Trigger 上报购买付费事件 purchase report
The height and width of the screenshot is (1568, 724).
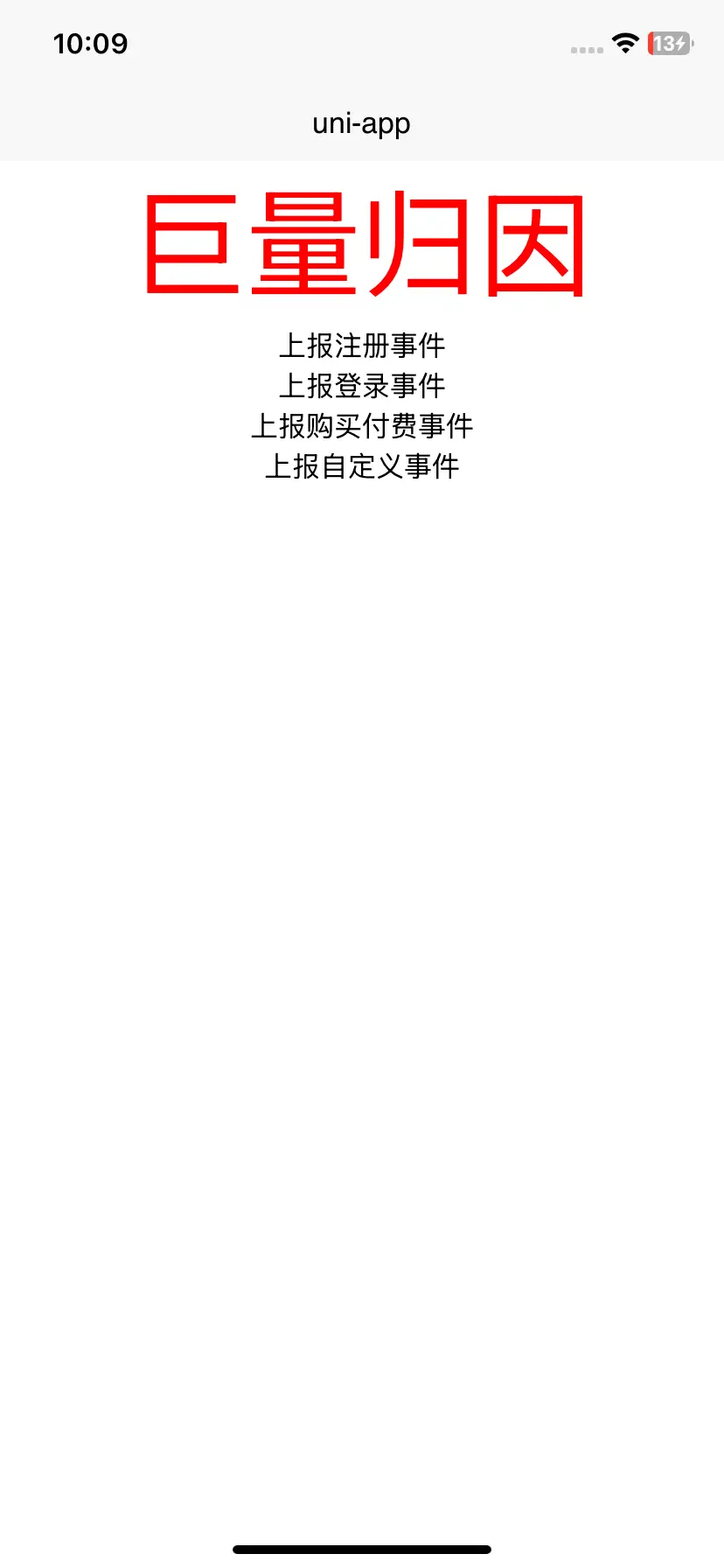362,426
